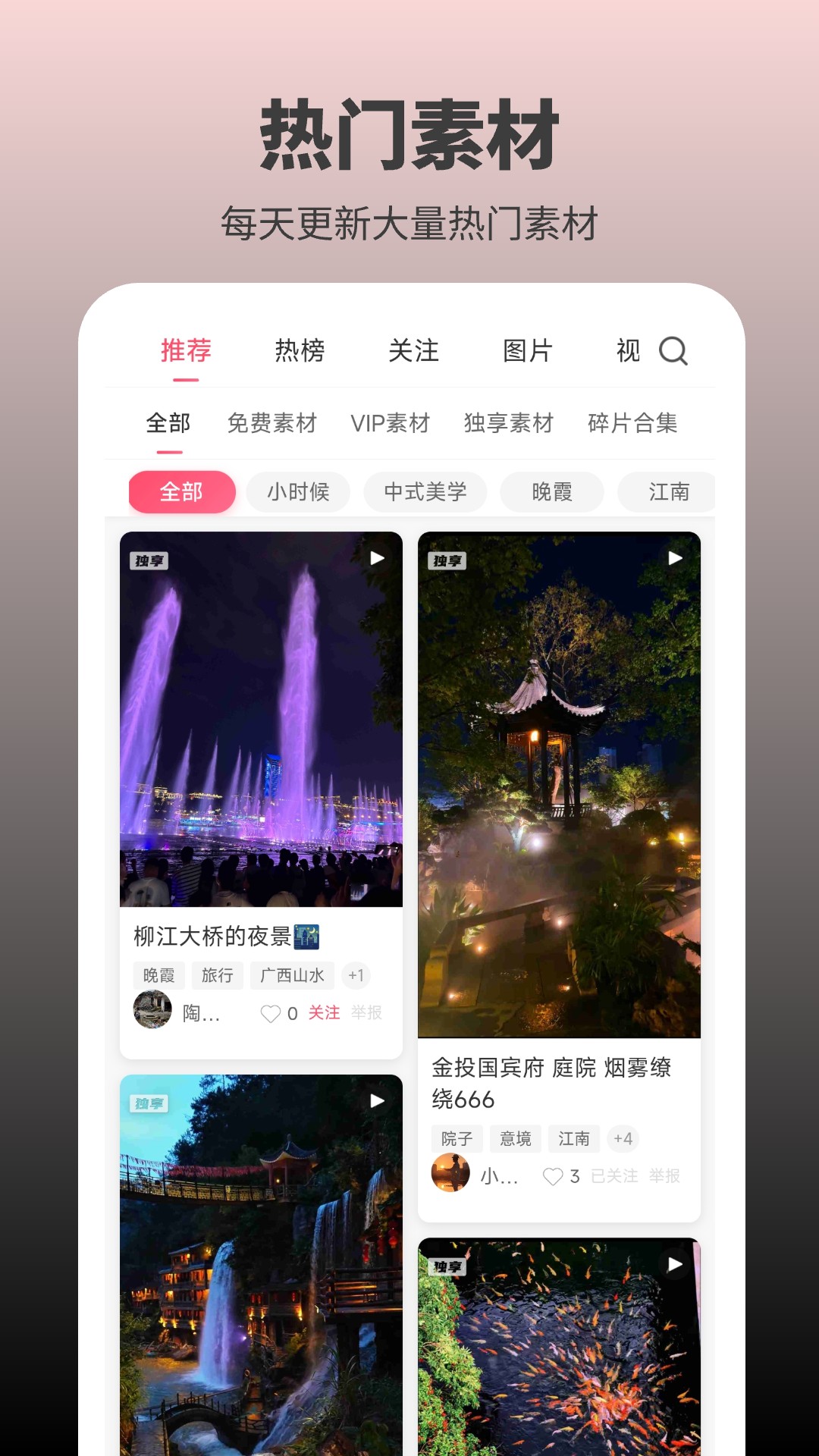Viewport: 819px width, 1456px height.
Task: Tap the 广西山水 tag
Action: (293, 975)
